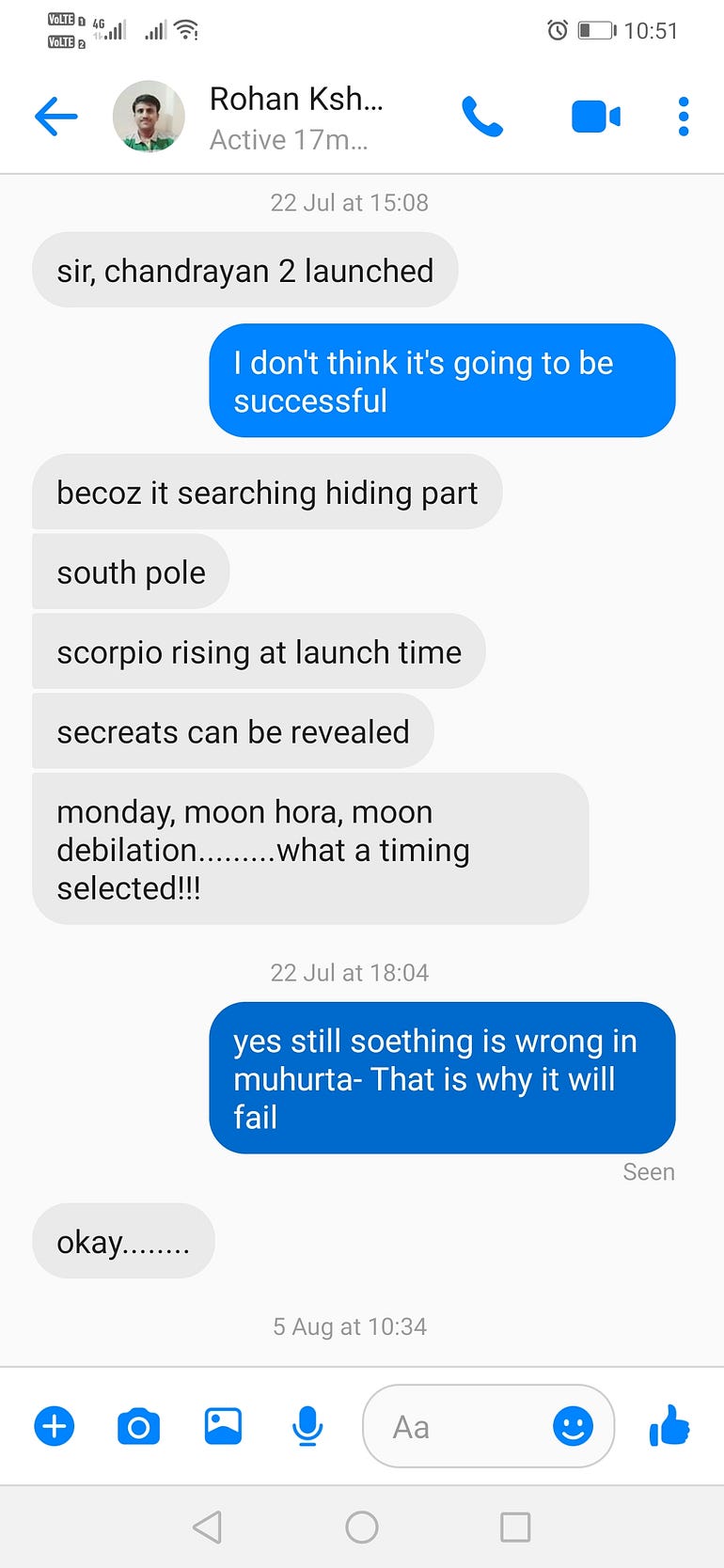Viewport: 724px width, 1568px height.
Task: Start a voice call with Rohan
Action: [x=482, y=118]
